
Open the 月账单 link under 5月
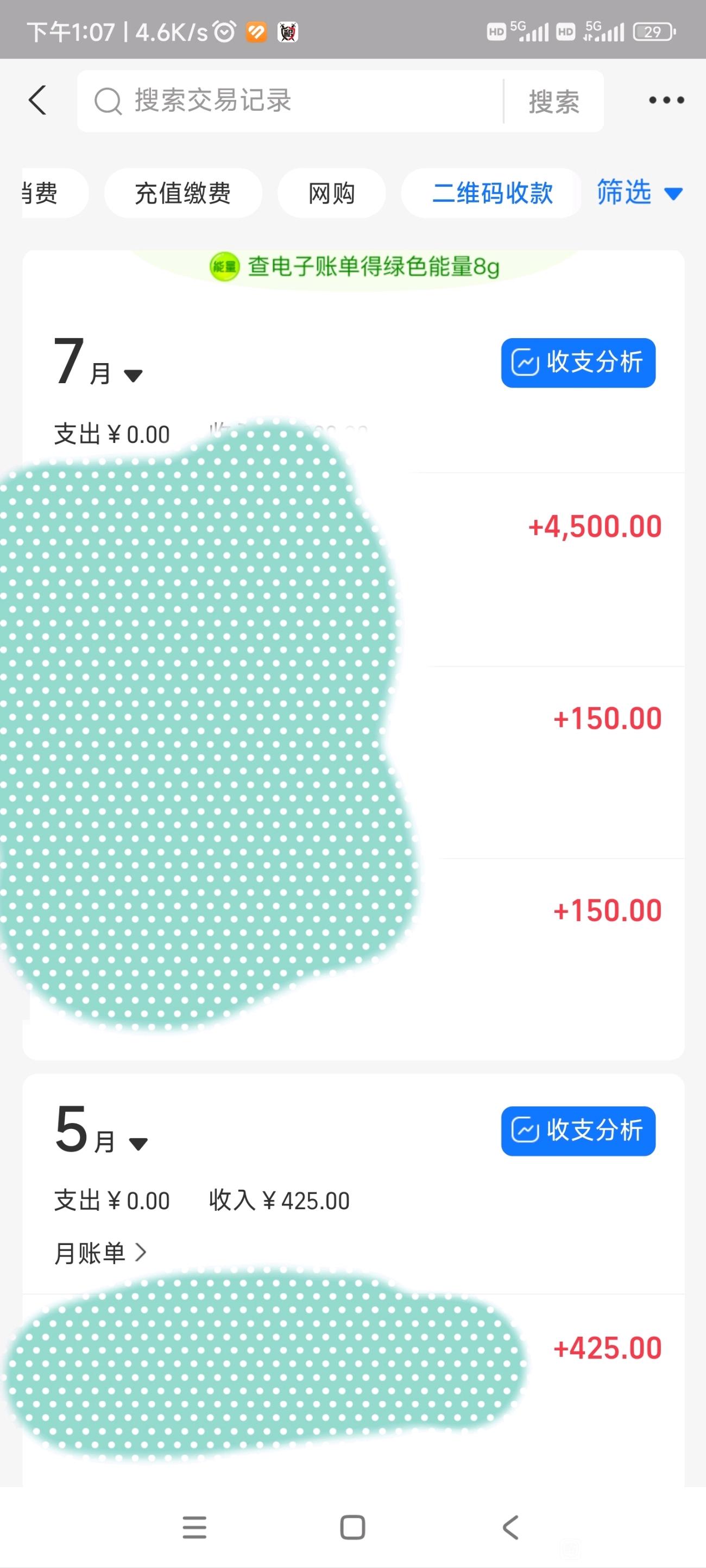click(100, 1253)
